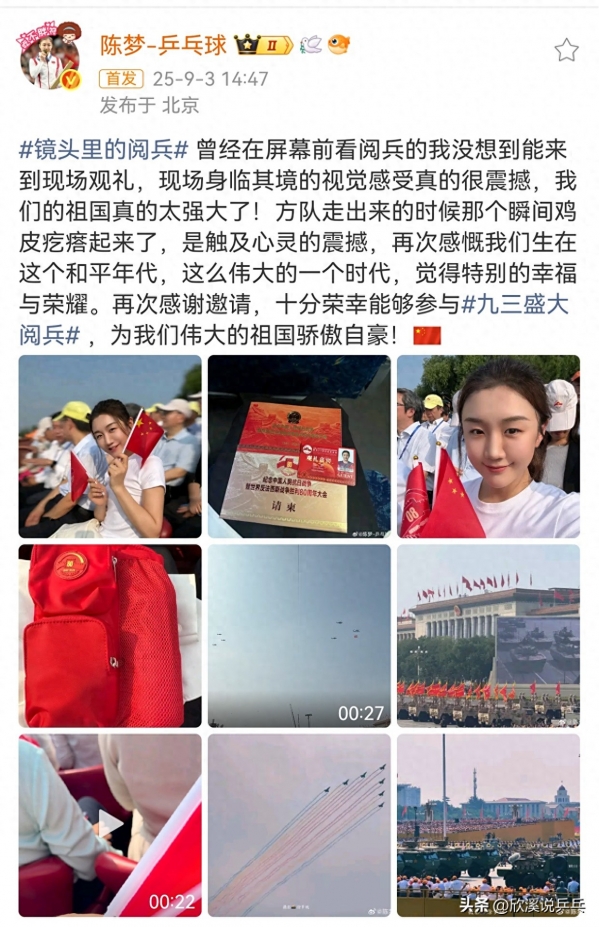The width and height of the screenshot is (600, 927).
Task: View the red bag photo
Action: [110, 635]
